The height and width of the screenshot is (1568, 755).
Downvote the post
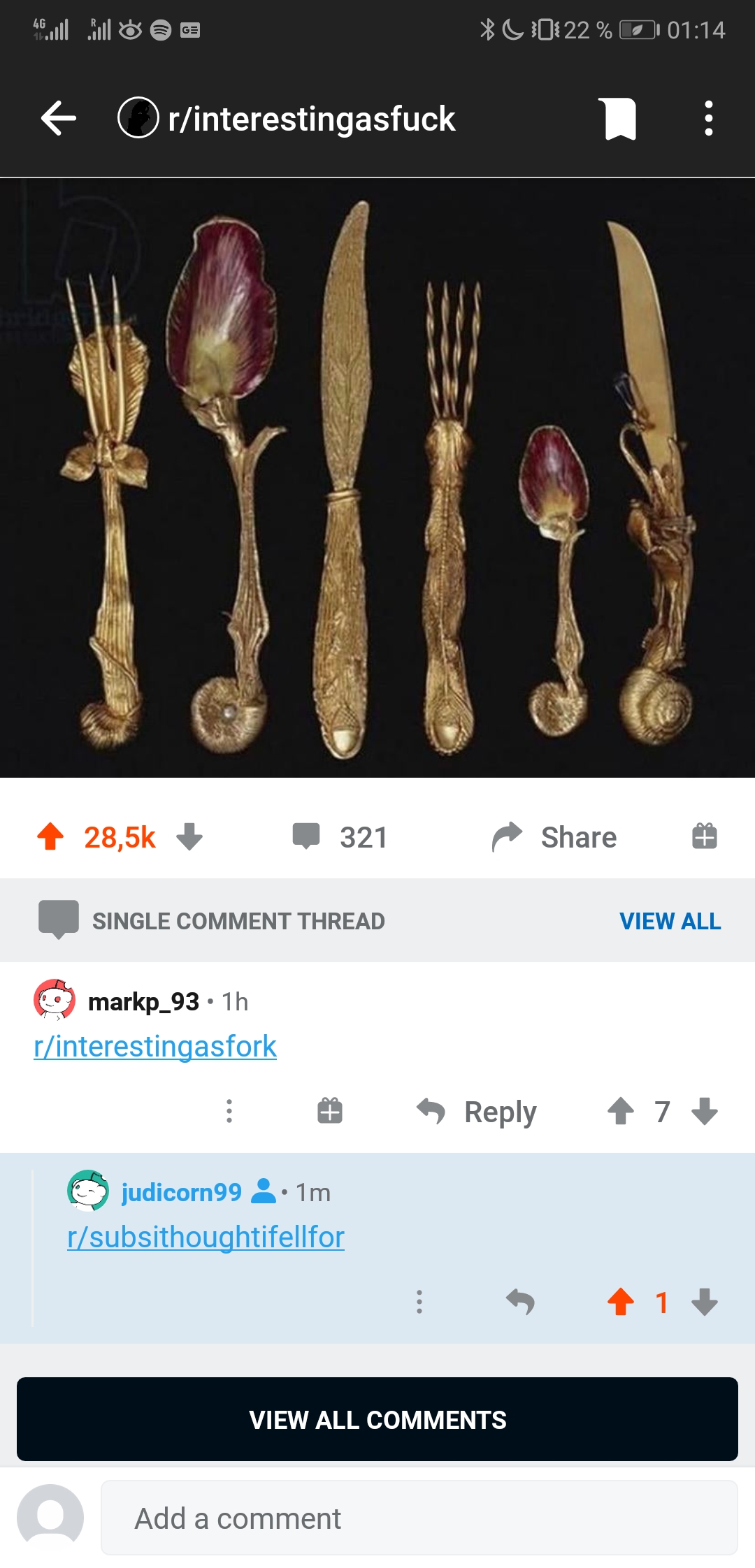189,836
